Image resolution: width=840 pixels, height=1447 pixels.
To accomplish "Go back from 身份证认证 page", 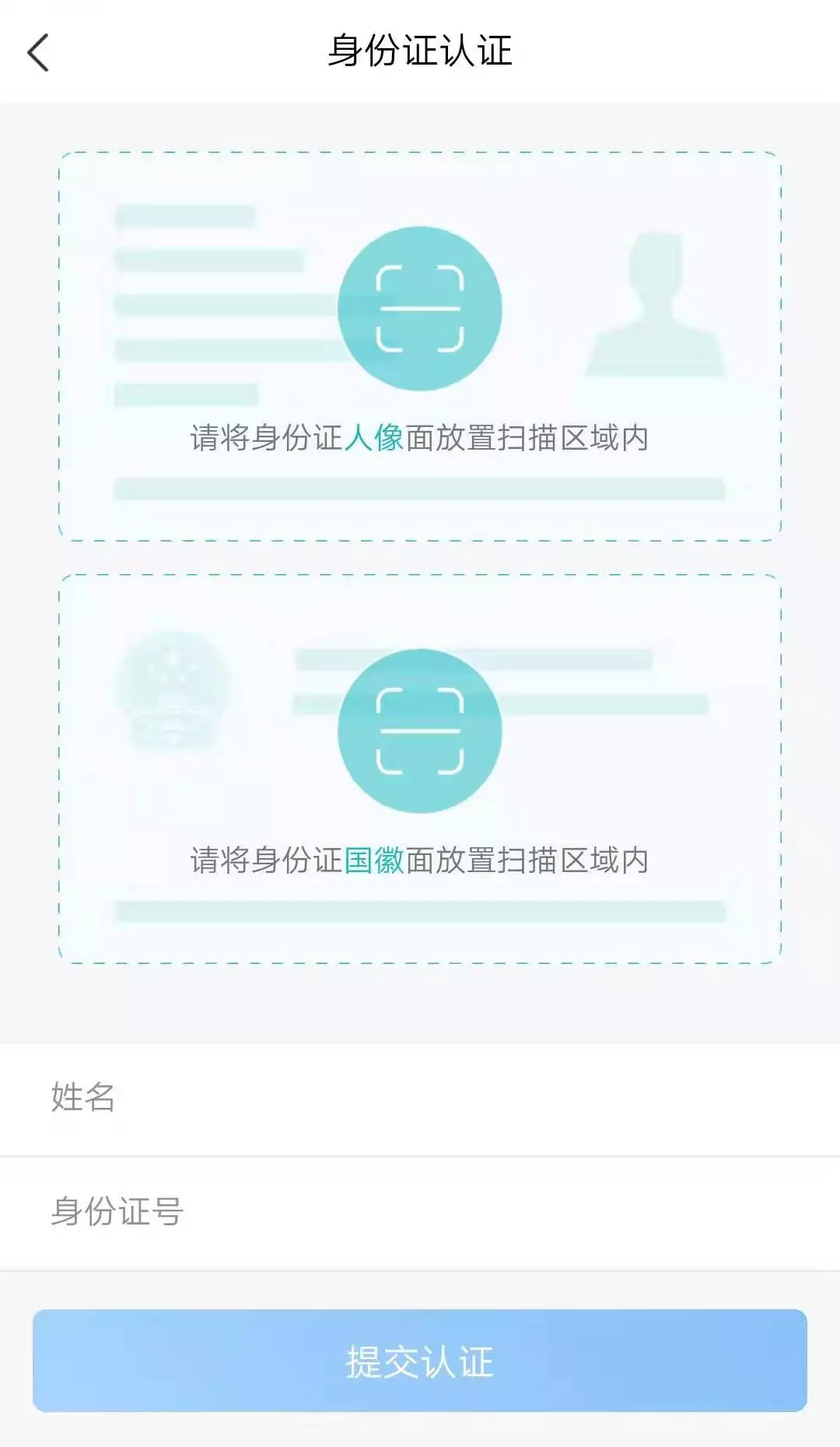I will [37, 53].
